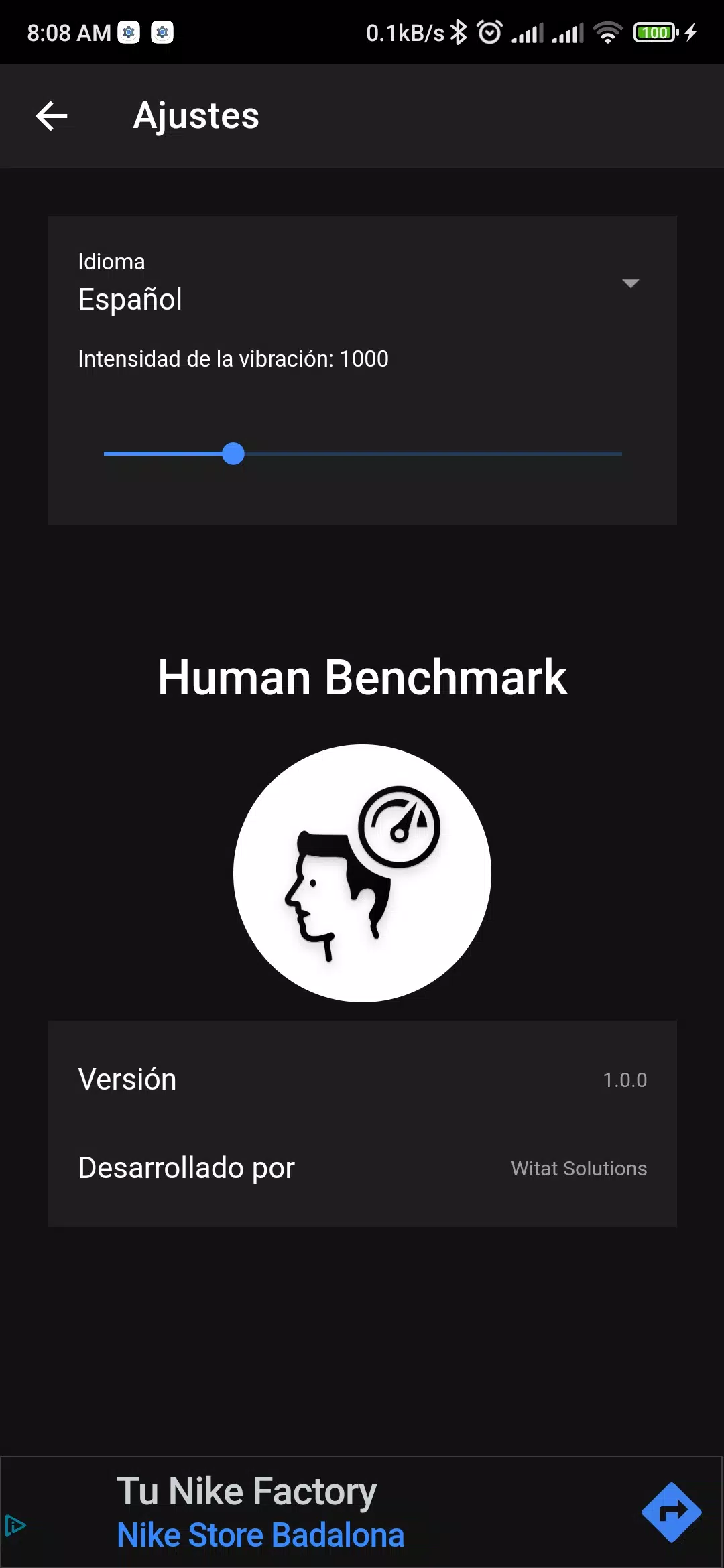The width and height of the screenshot is (724, 1568).
Task: Open the Idioma language dropdown
Action: pos(362,283)
